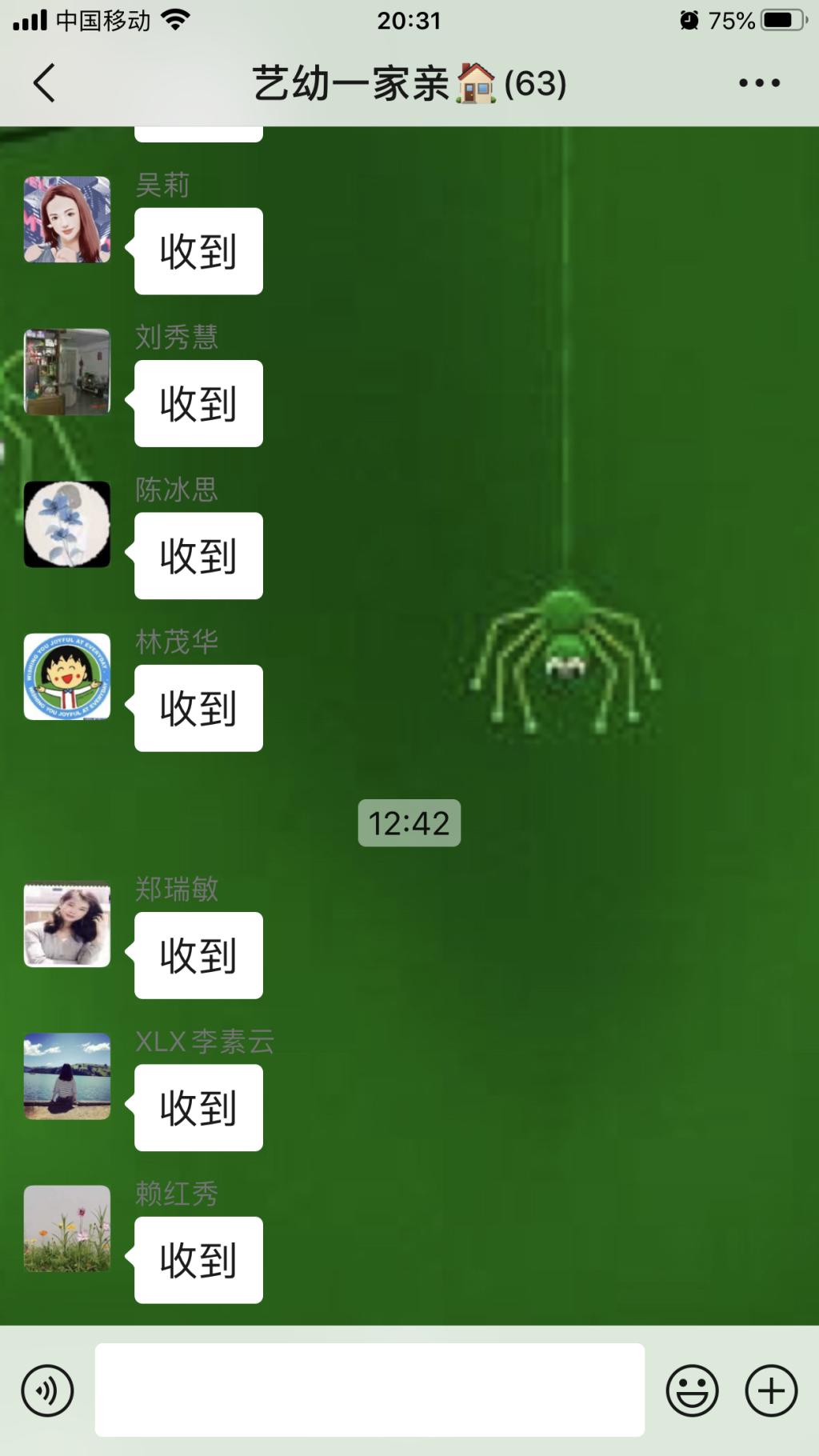Viewport: 819px width, 1456px height.
Task: Tap 赖红秀's avatar
Action: click(67, 1229)
